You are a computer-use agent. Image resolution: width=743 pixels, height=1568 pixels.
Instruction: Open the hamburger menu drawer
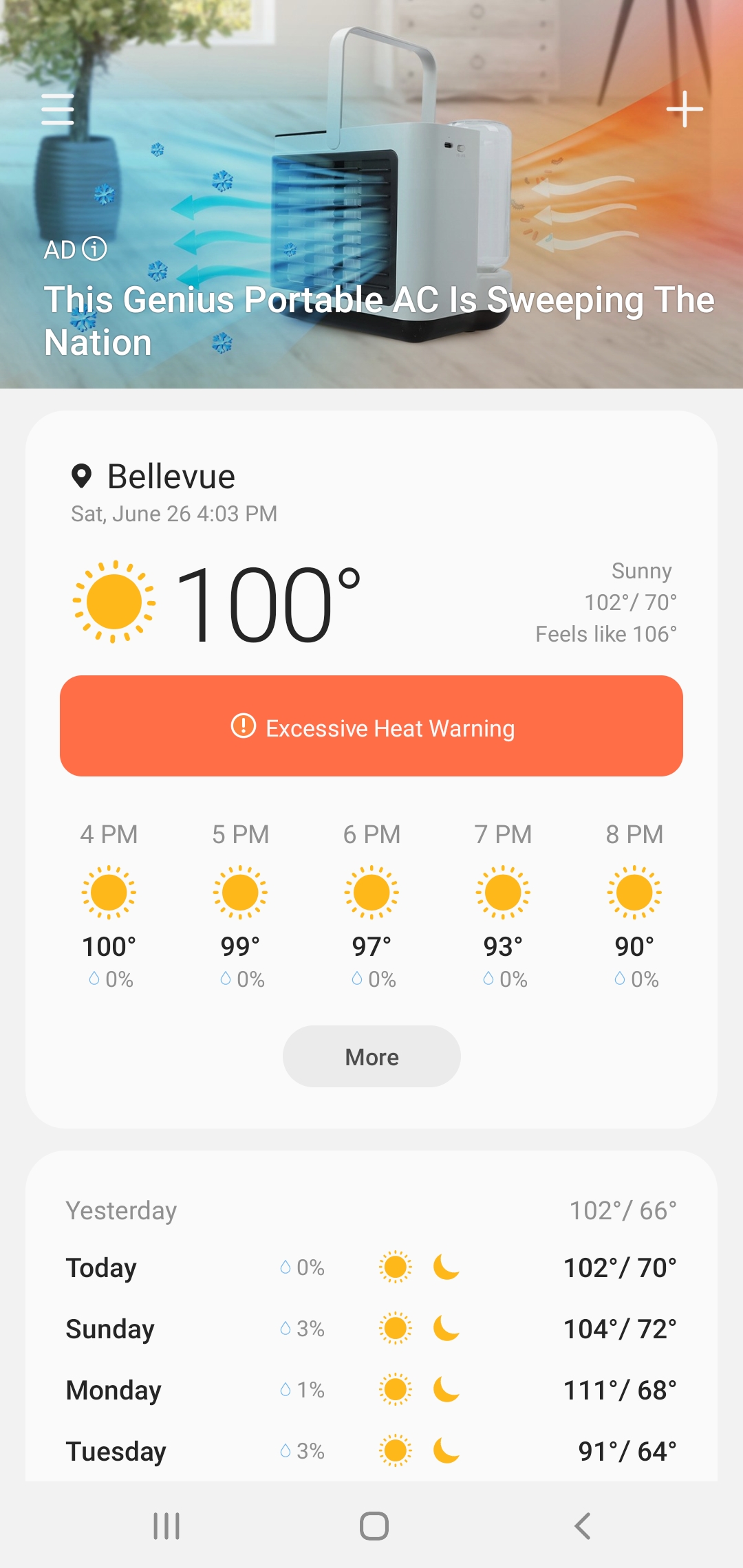click(x=58, y=109)
